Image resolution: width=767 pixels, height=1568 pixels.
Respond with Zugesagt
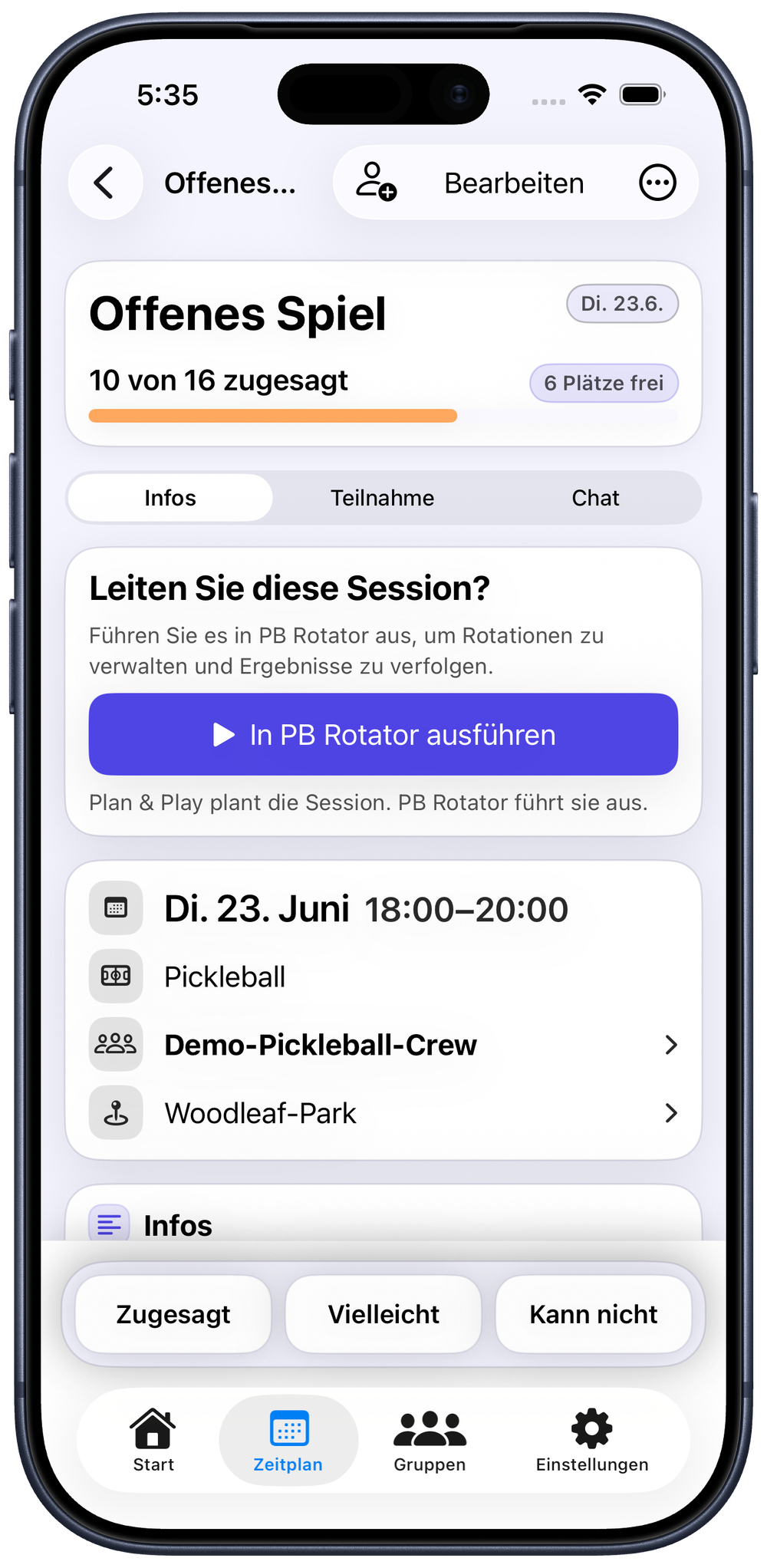[173, 1314]
